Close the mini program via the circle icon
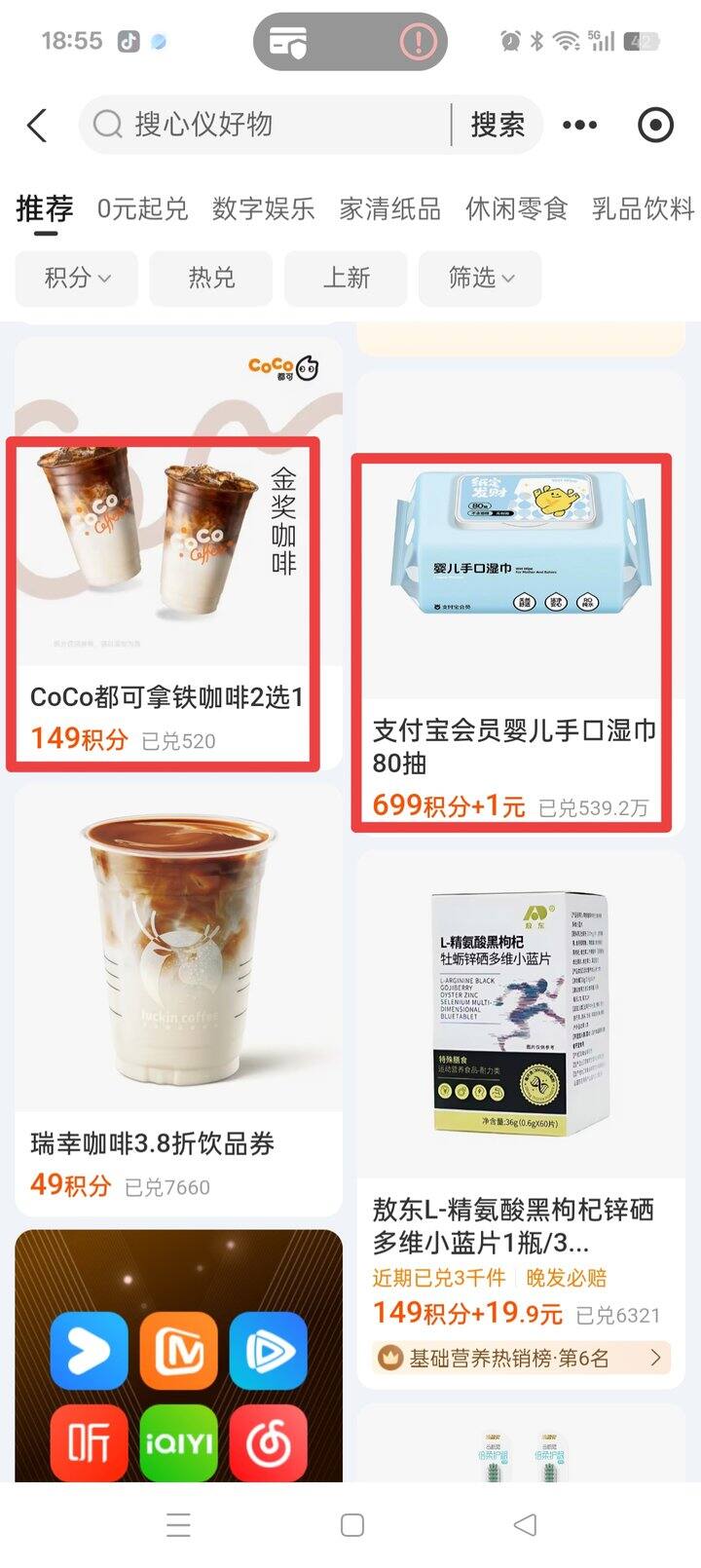 (655, 125)
